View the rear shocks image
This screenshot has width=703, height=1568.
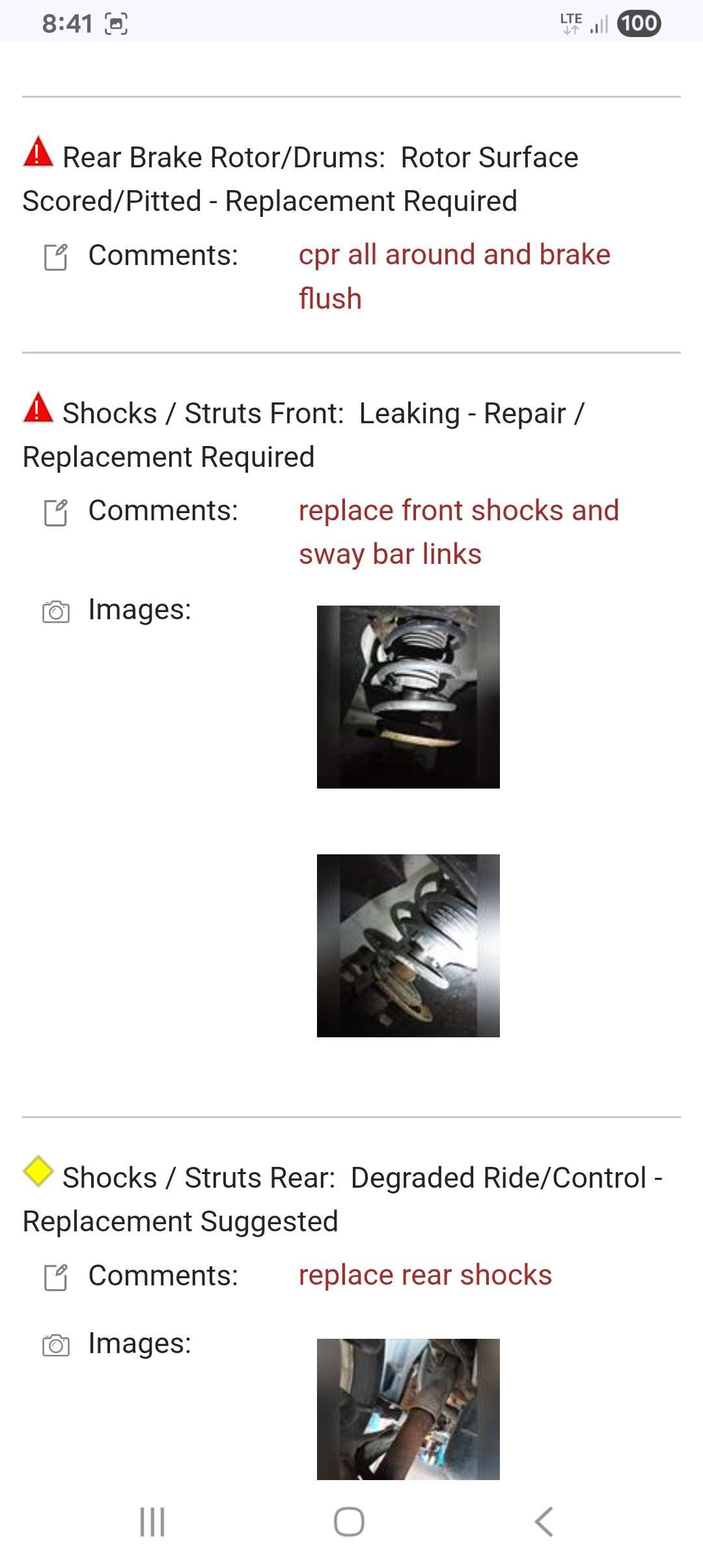(408, 1409)
